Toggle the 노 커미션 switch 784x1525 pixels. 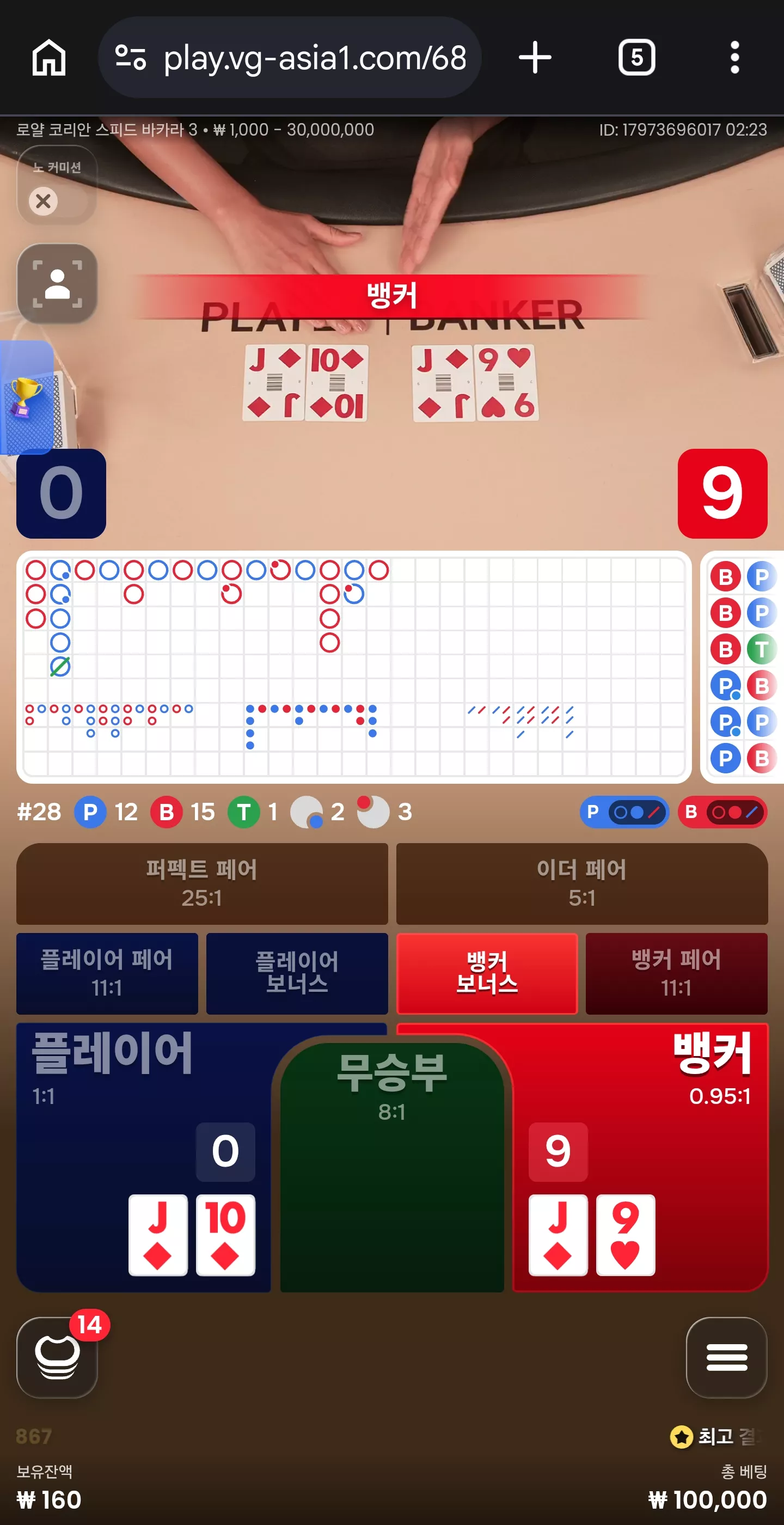tap(57, 200)
